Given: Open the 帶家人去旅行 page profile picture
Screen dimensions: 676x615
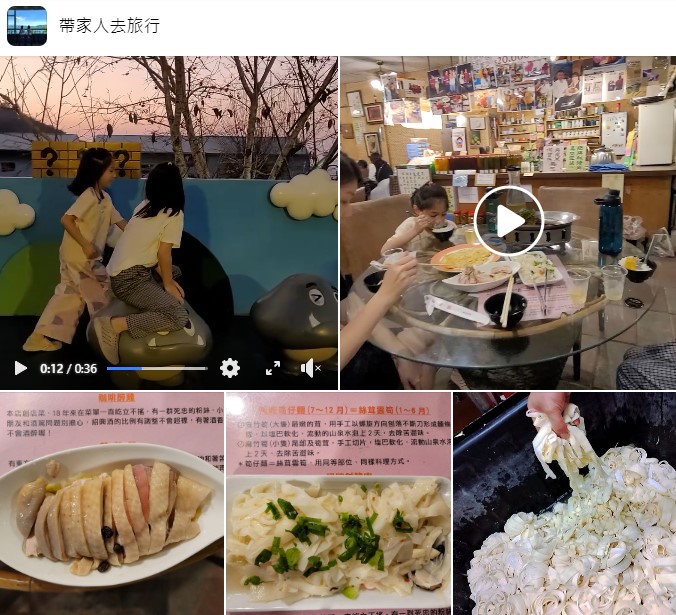Looking at the screenshot, I should point(27,26).
